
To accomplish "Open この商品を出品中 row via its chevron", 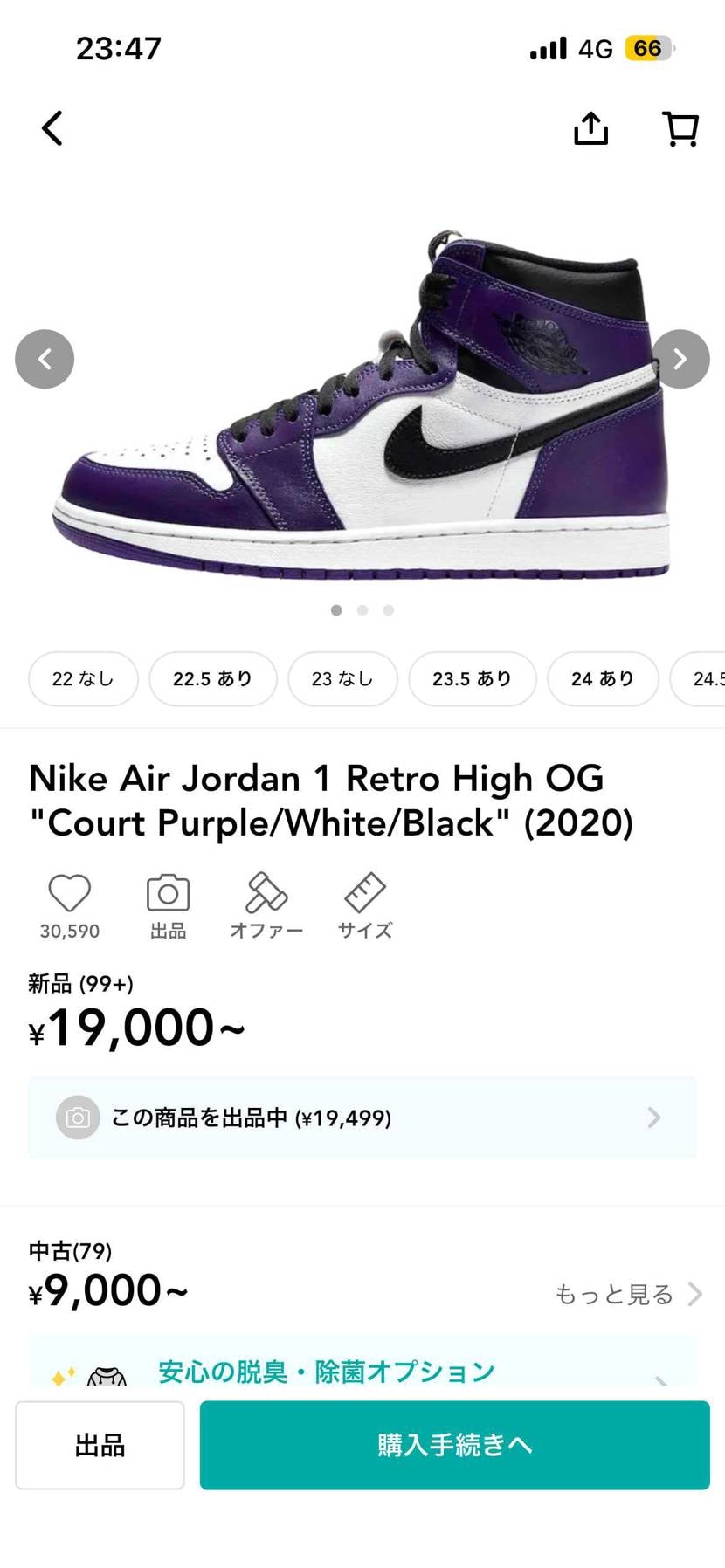I will pos(652,1118).
